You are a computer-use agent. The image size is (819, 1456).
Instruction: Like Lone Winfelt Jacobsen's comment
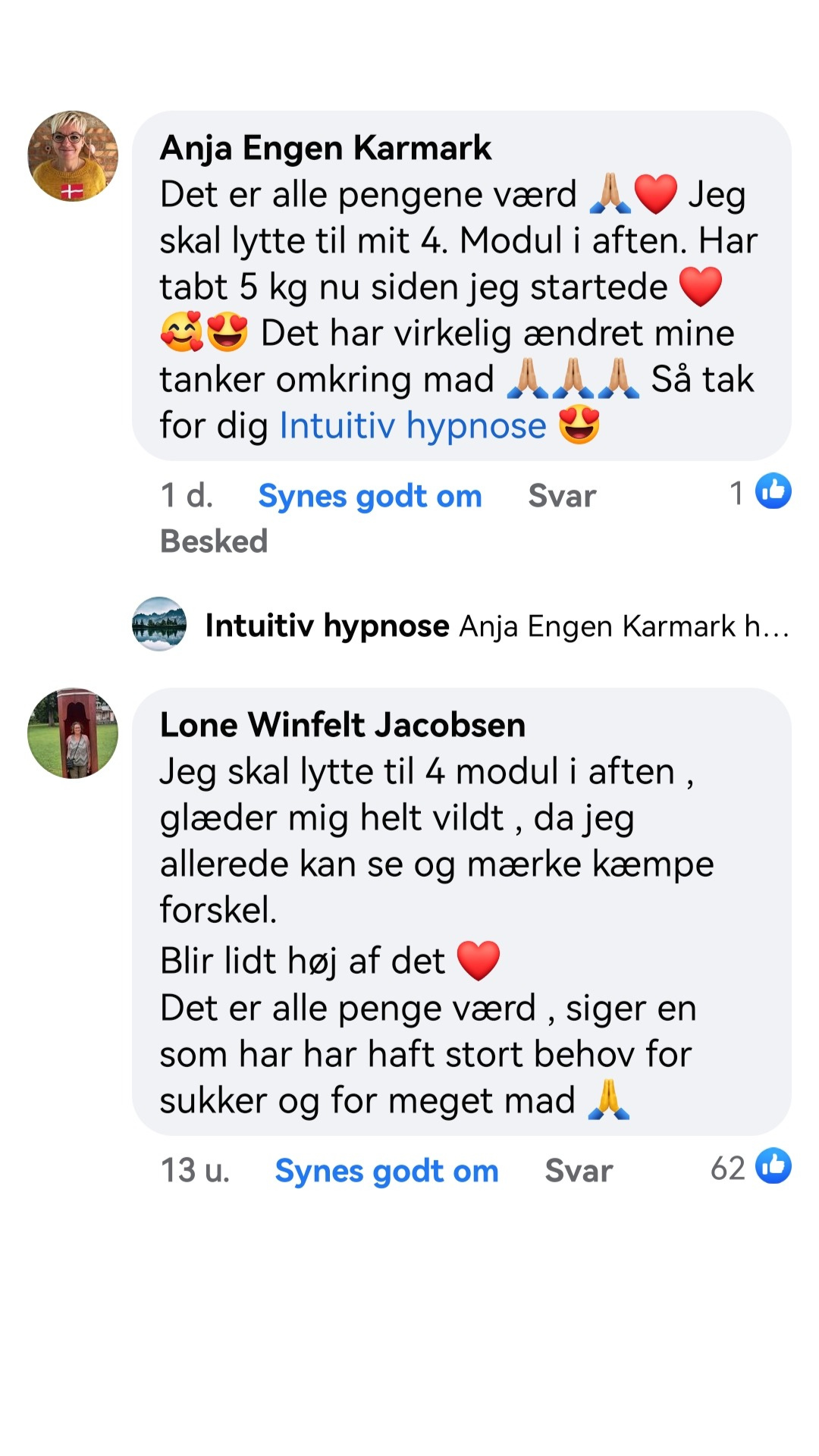386,1171
